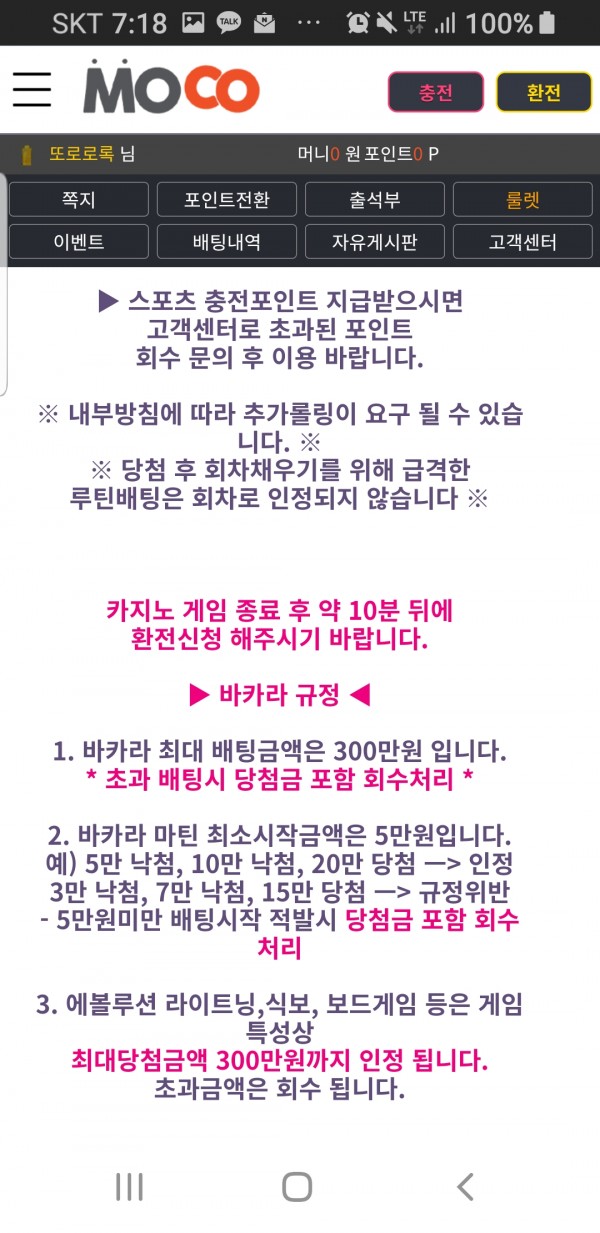
Task: Open the hamburger menu
Action: tap(32, 89)
